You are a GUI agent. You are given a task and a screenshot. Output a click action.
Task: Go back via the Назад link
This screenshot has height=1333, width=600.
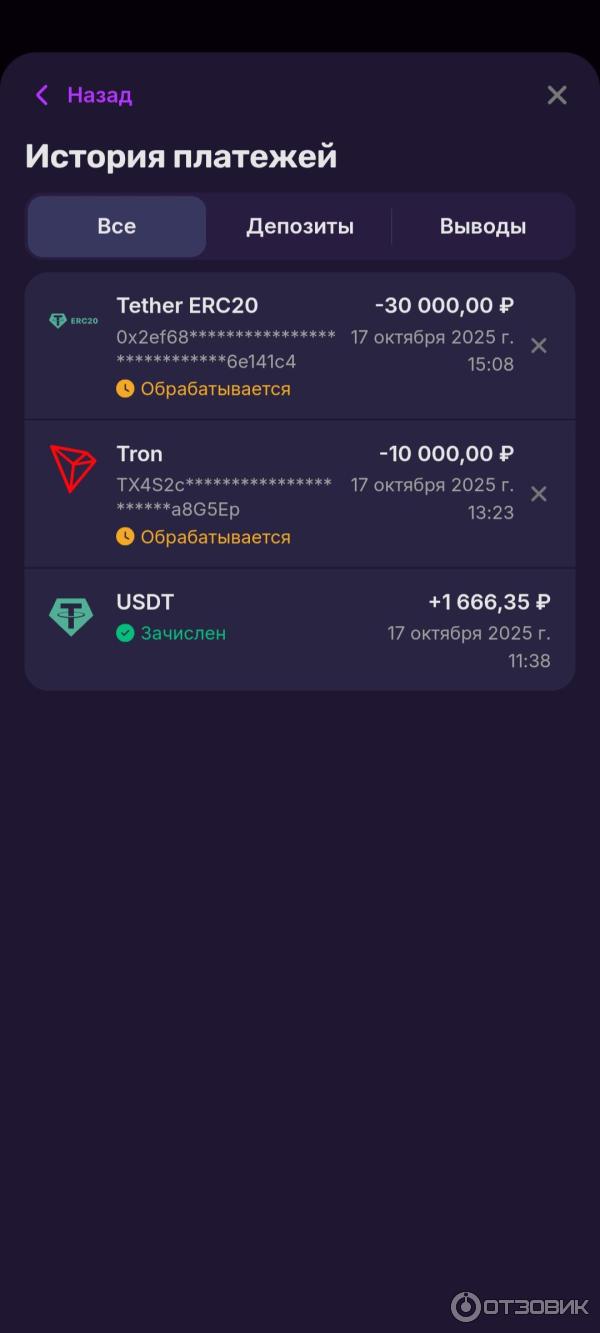84,95
